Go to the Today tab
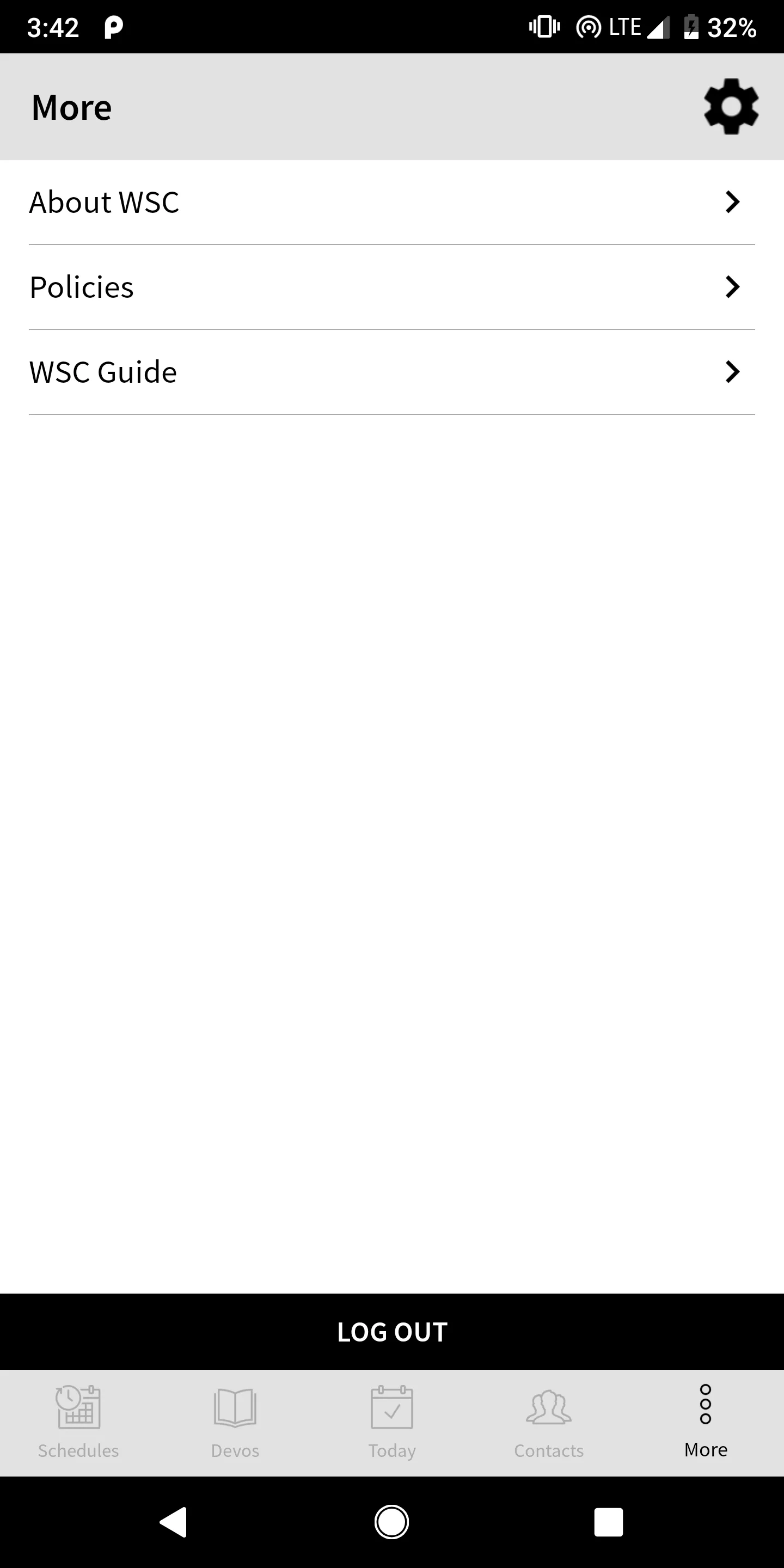Screen dimensions: 784x1568 [392, 1423]
